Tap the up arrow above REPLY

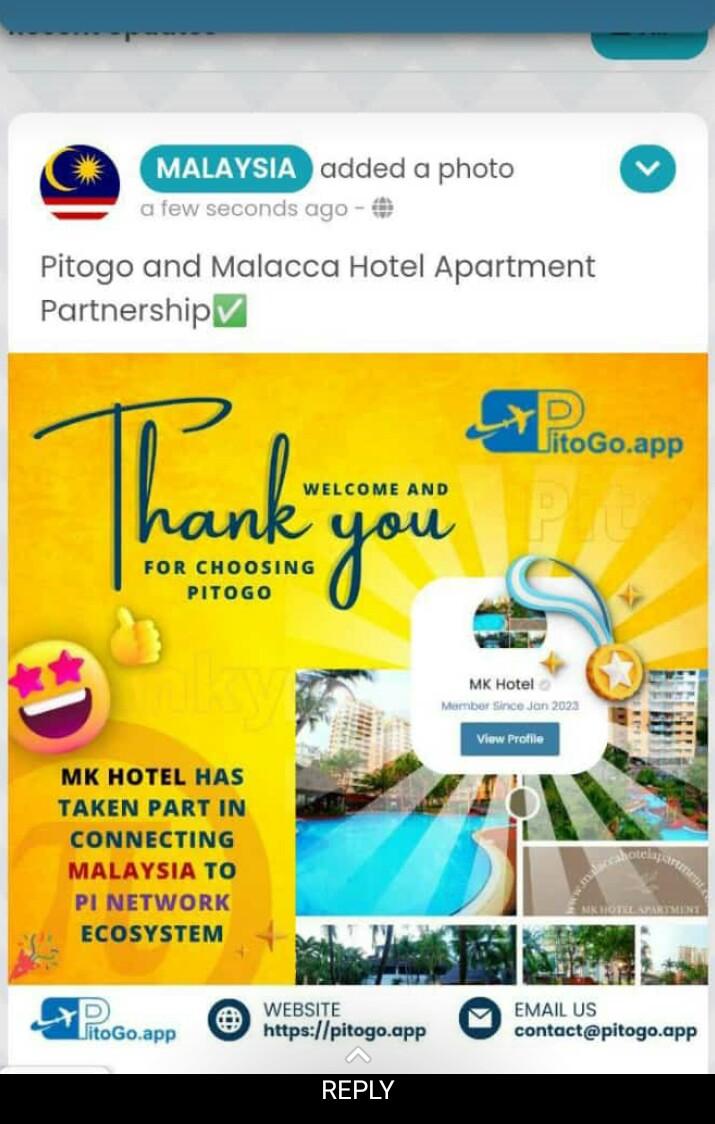pyautogui.click(x=357, y=1056)
